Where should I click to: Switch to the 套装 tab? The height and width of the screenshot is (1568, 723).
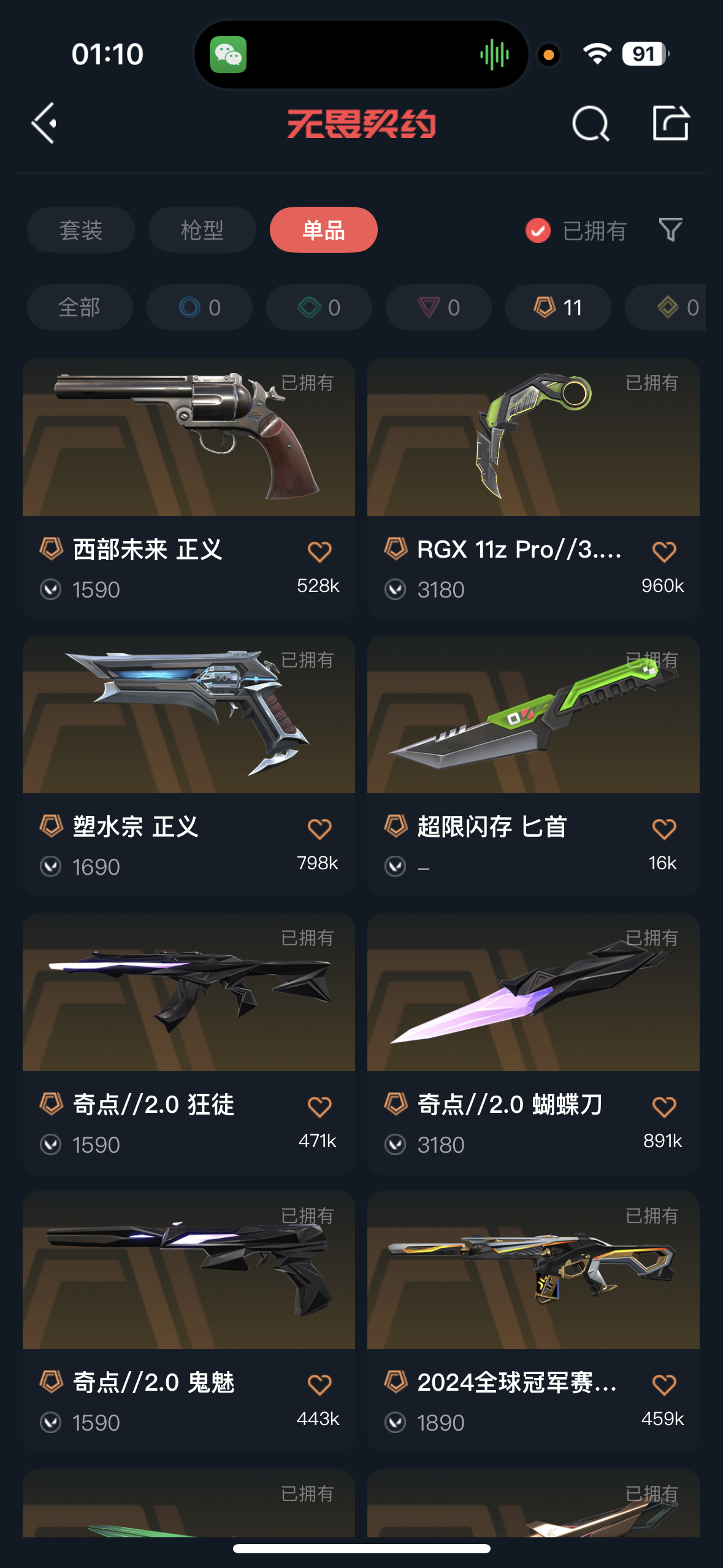(x=80, y=230)
